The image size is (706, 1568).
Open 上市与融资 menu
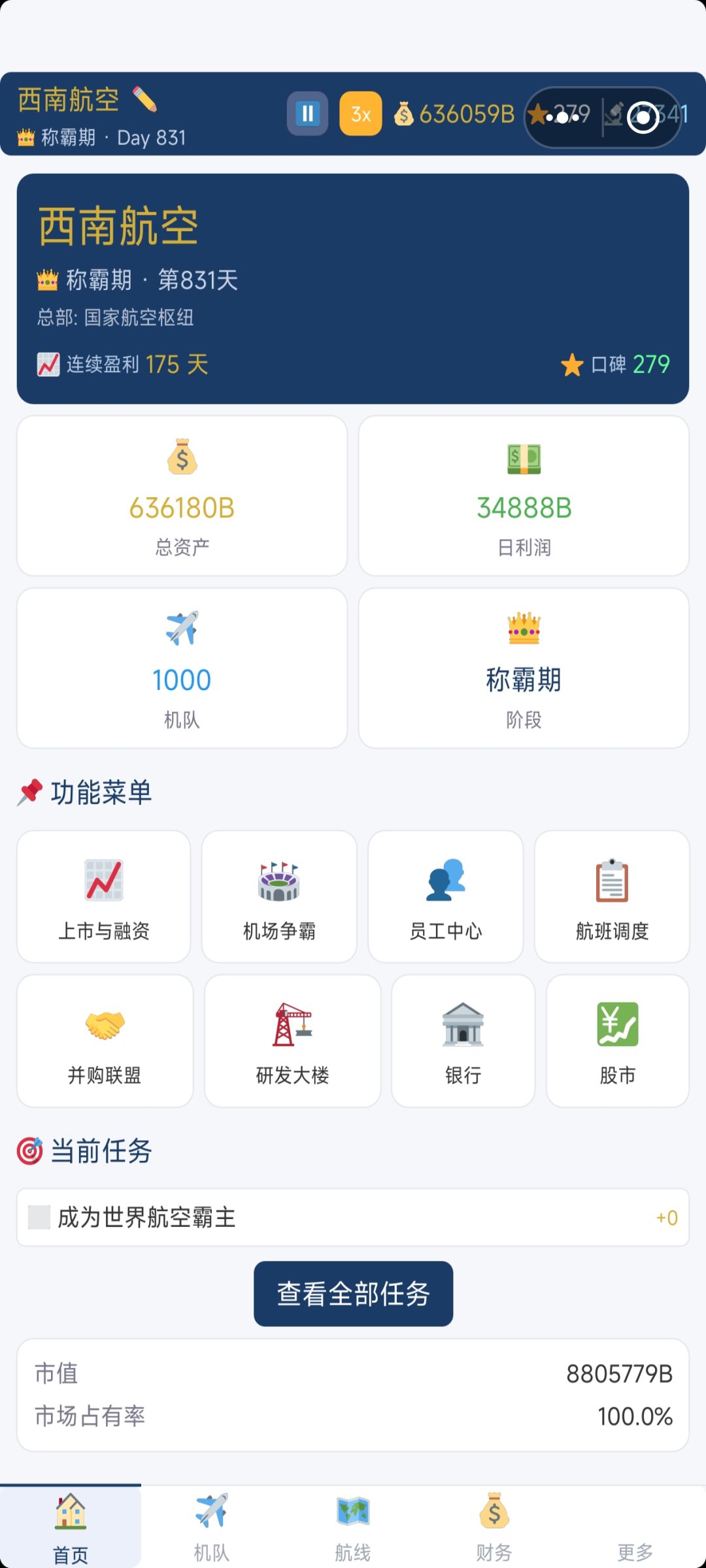[x=104, y=896]
